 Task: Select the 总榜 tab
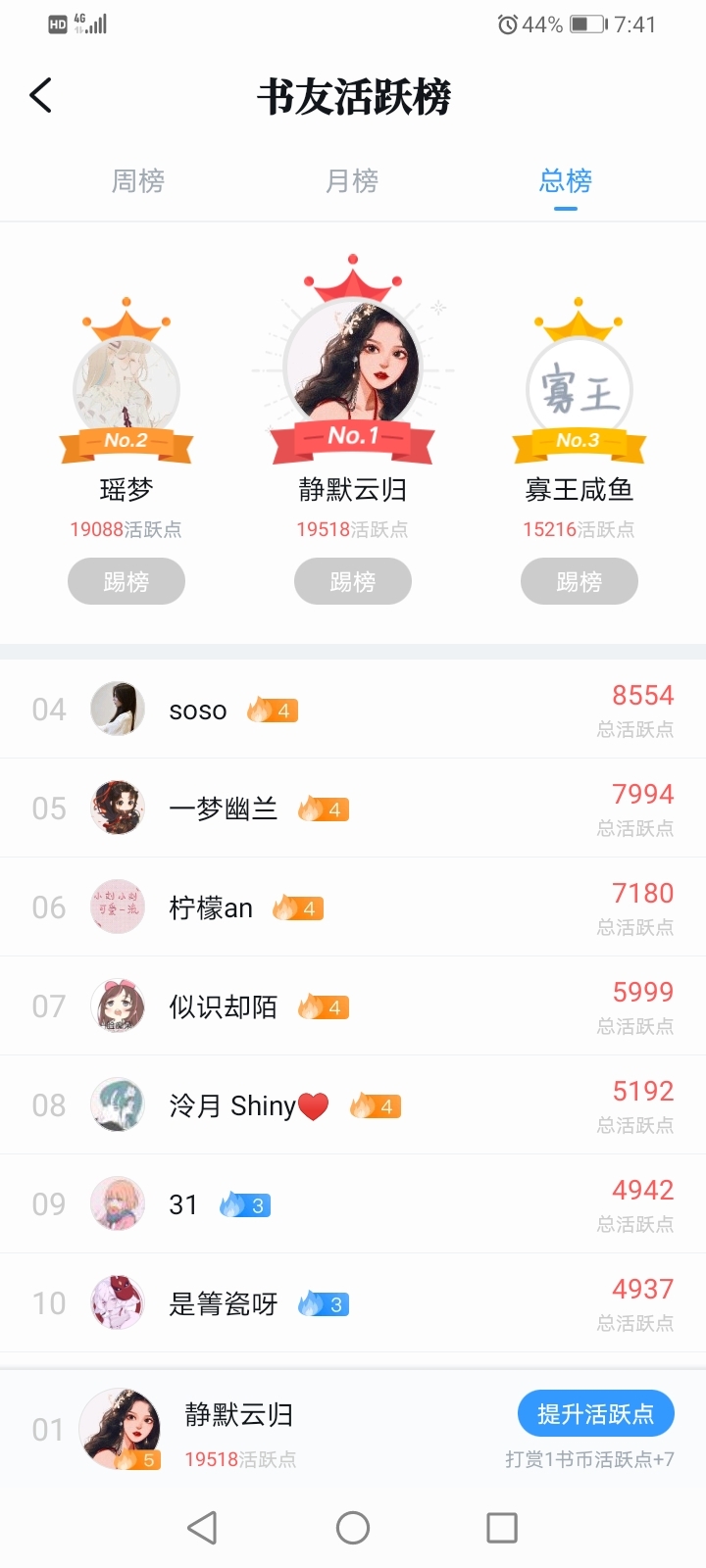(566, 181)
